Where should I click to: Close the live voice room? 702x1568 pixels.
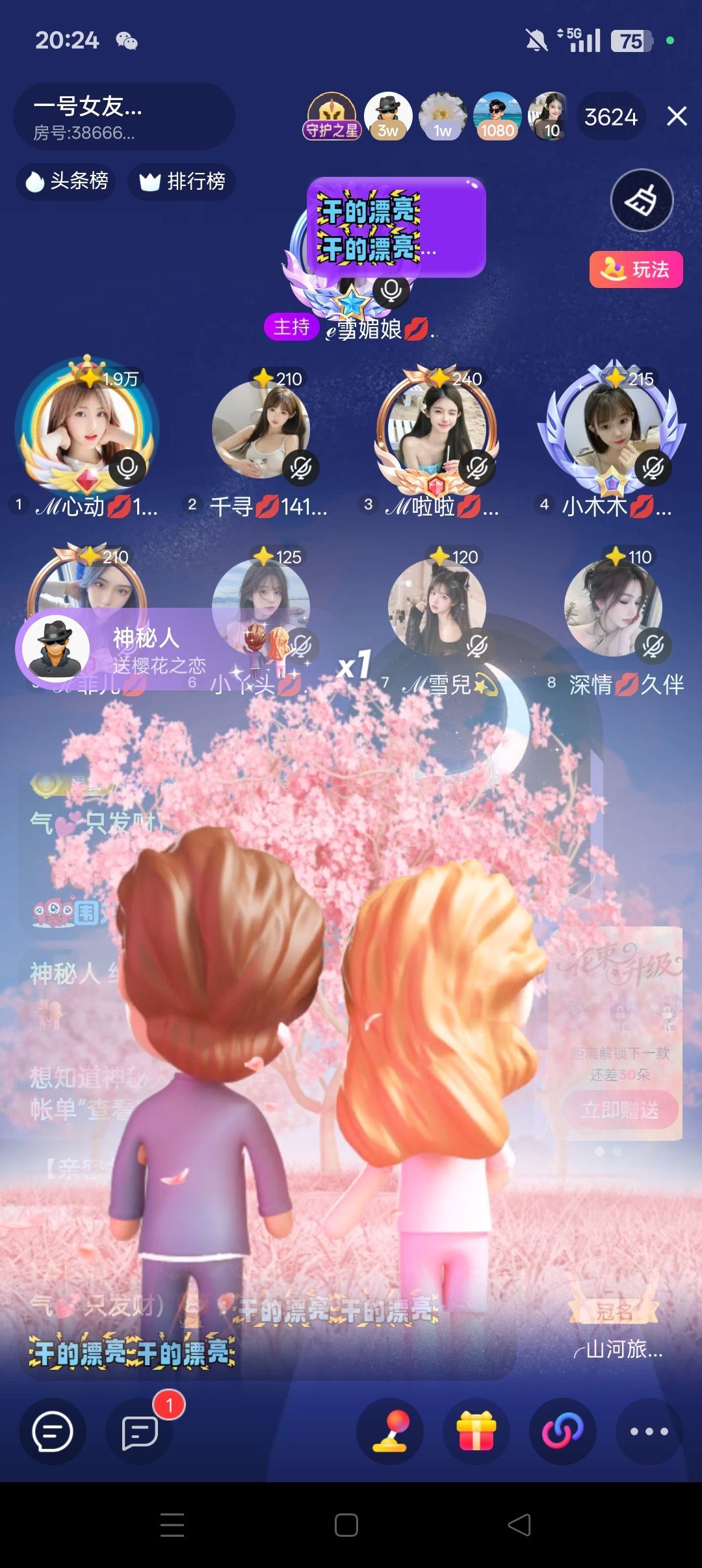(x=677, y=116)
